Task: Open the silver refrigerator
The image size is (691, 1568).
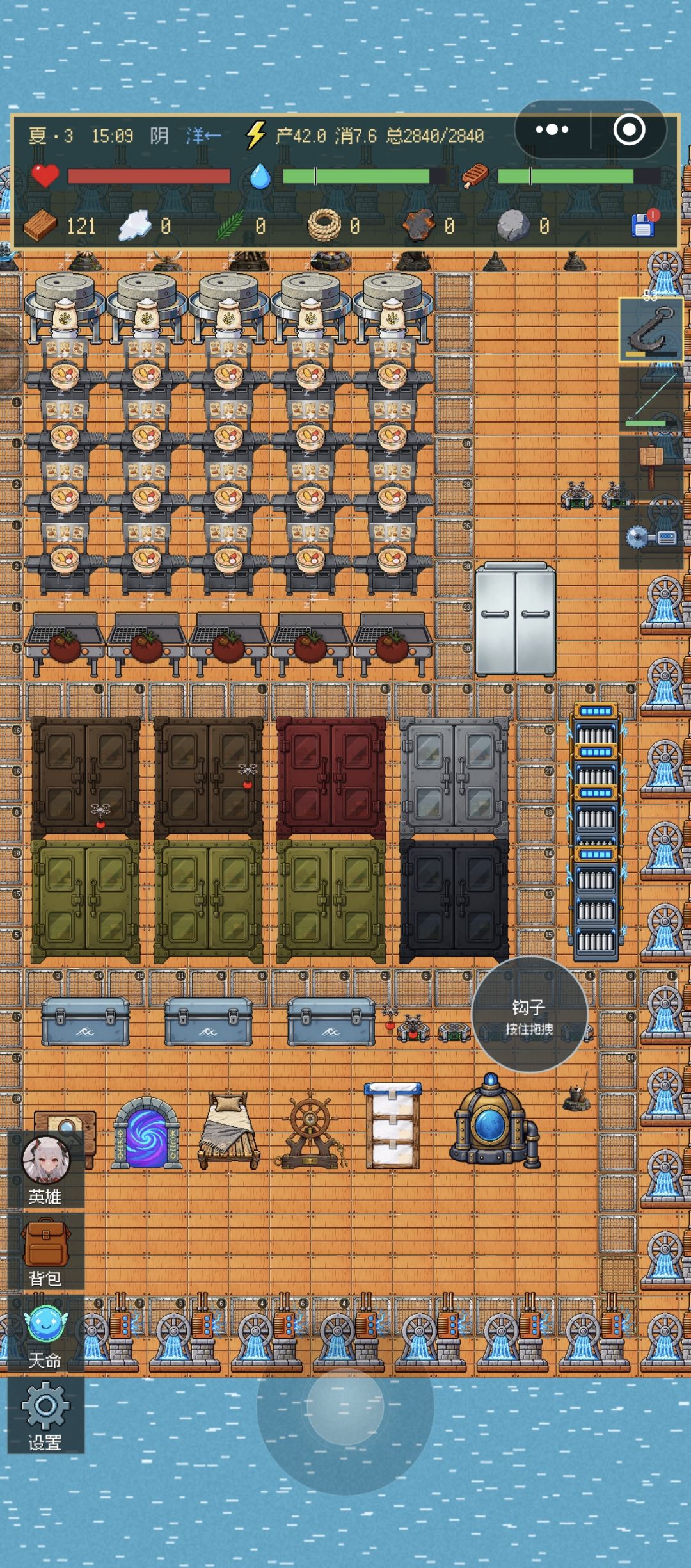Action: 515,619
